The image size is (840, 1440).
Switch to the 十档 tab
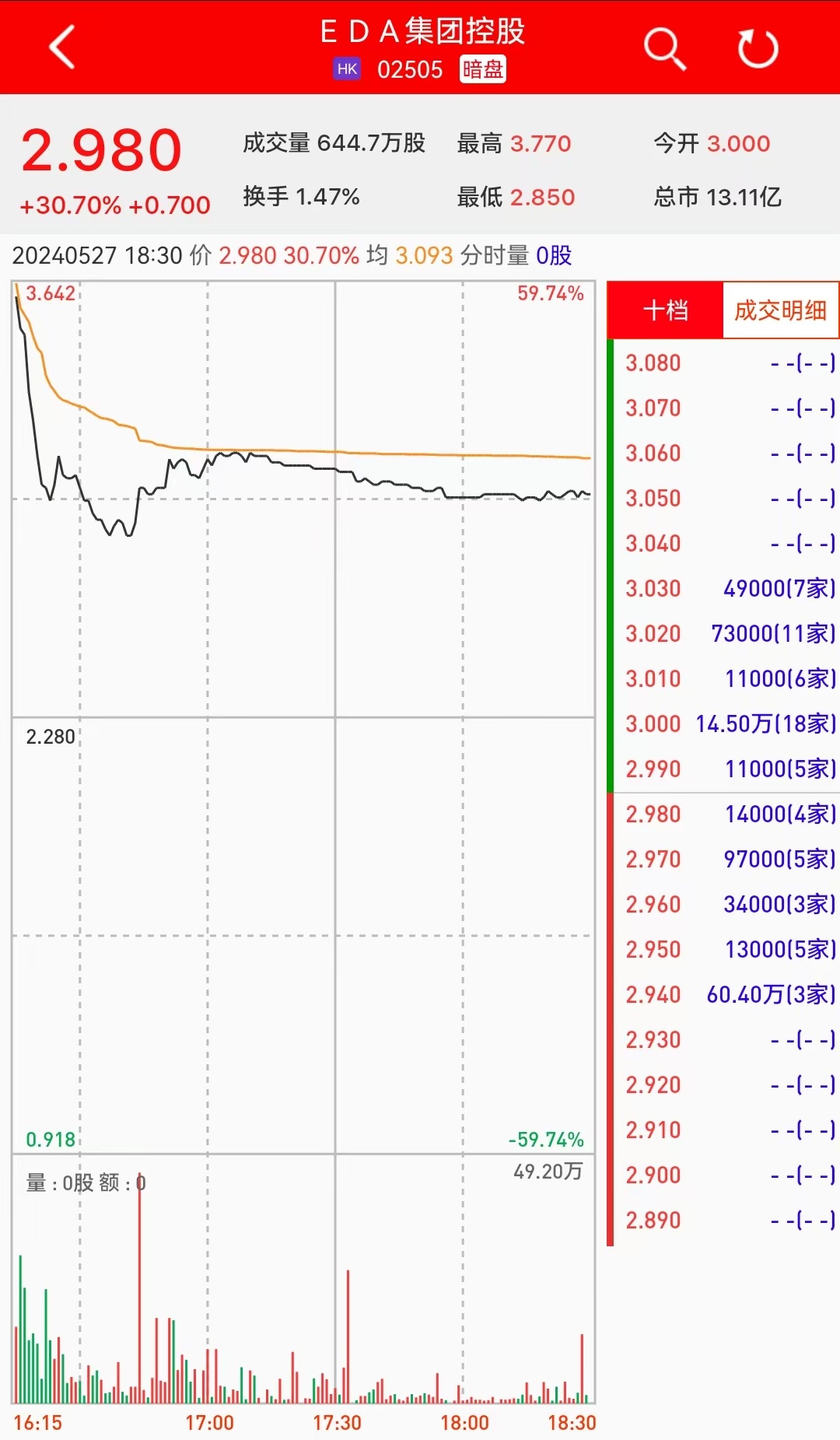tap(665, 310)
